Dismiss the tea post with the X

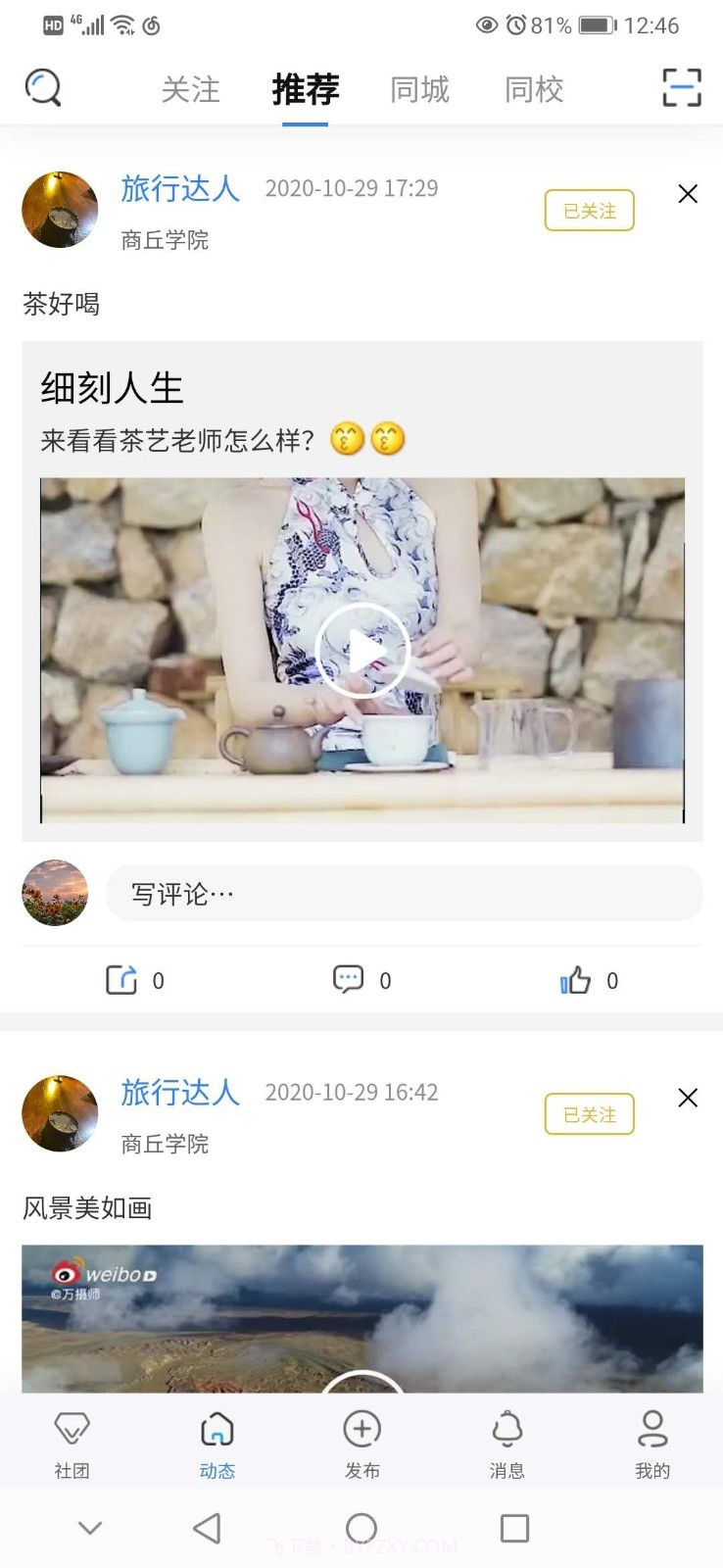click(x=687, y=194)
